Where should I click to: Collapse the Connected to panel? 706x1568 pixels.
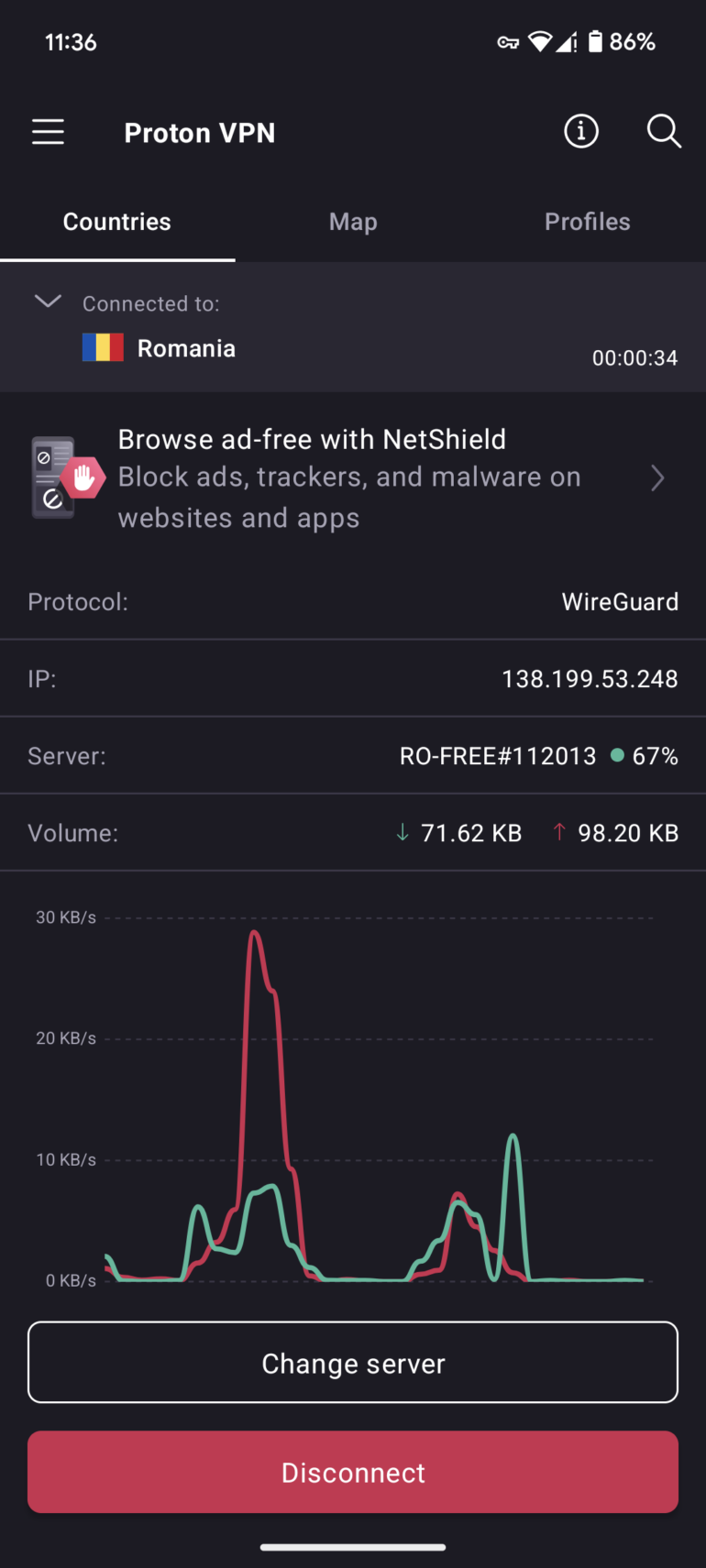coord(47,301)
